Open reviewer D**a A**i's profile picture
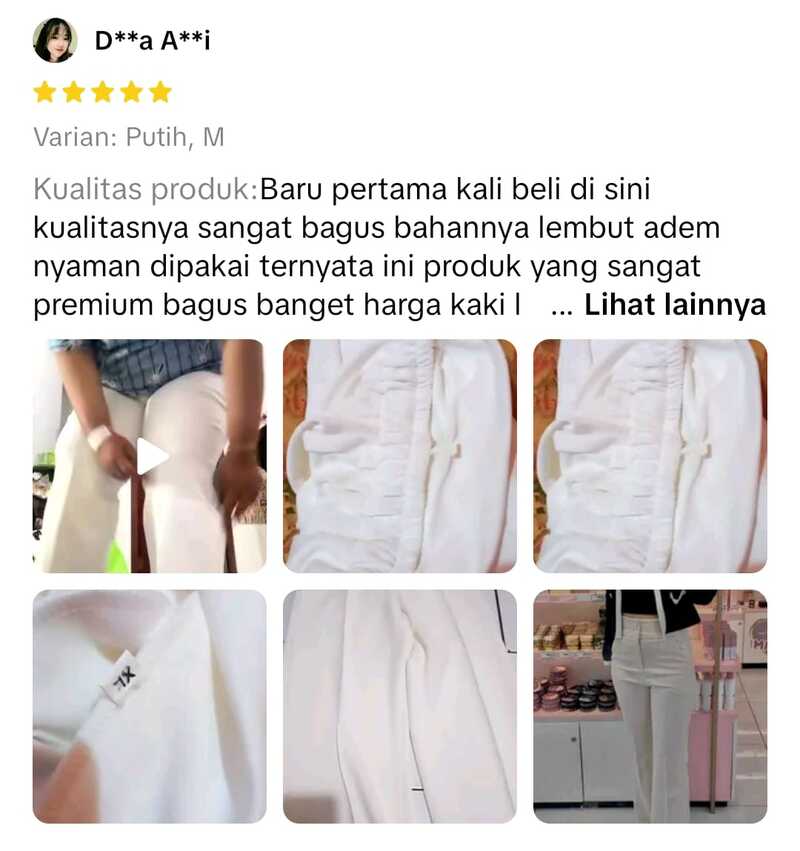 click(55, 41)
